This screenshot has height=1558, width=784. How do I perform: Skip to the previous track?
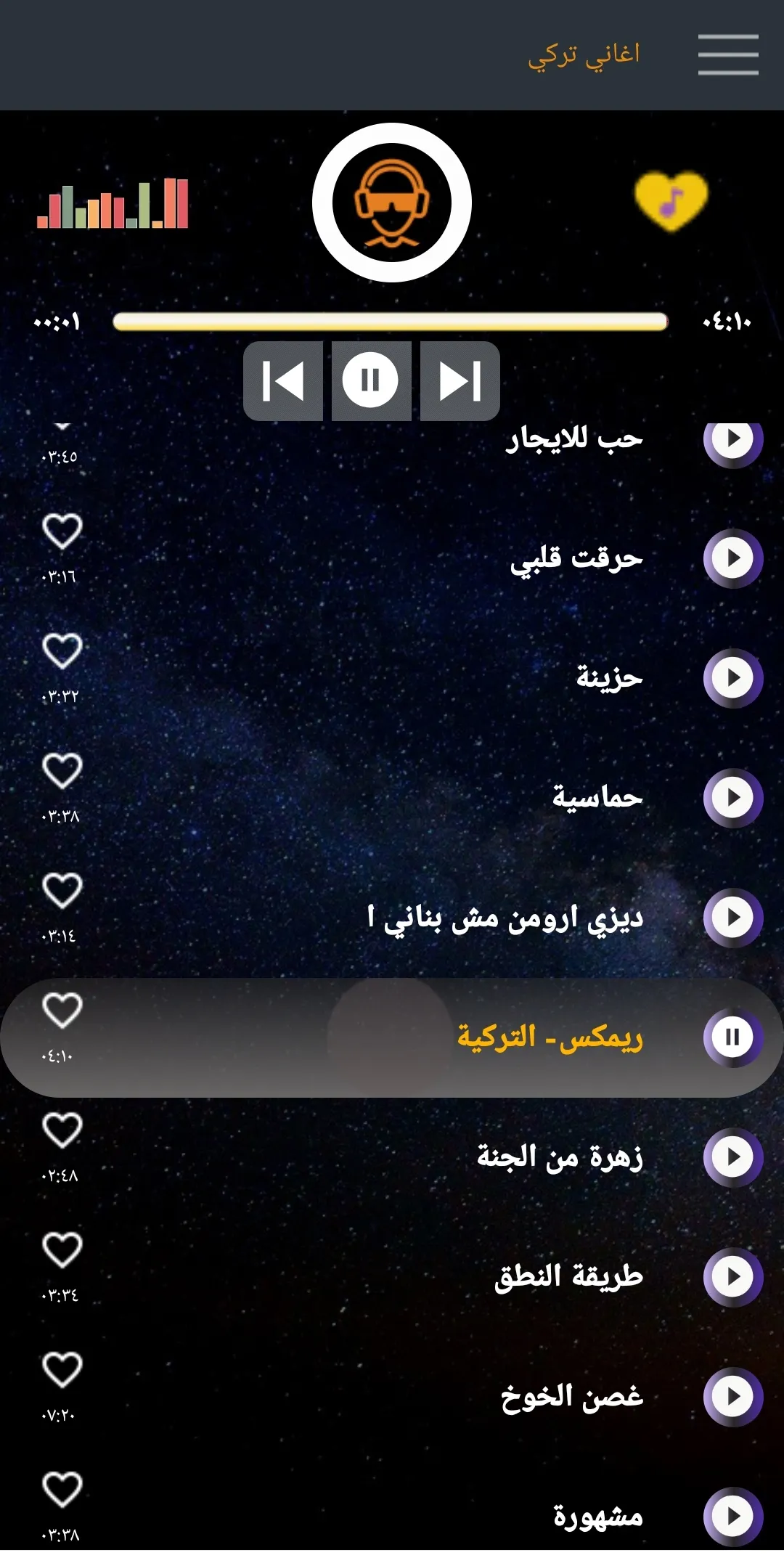283,381
